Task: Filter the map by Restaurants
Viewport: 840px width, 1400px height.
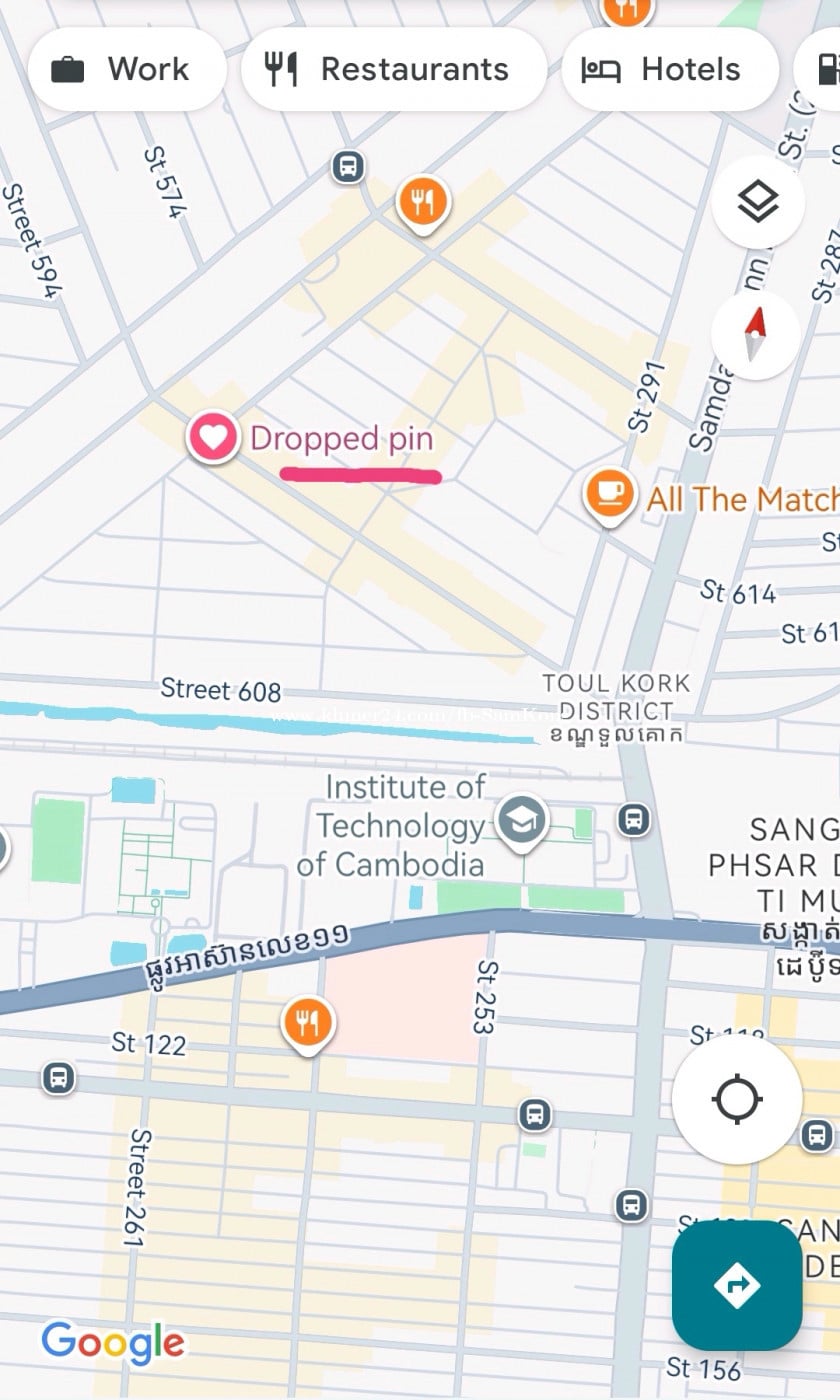Action: tap(393, 69)
